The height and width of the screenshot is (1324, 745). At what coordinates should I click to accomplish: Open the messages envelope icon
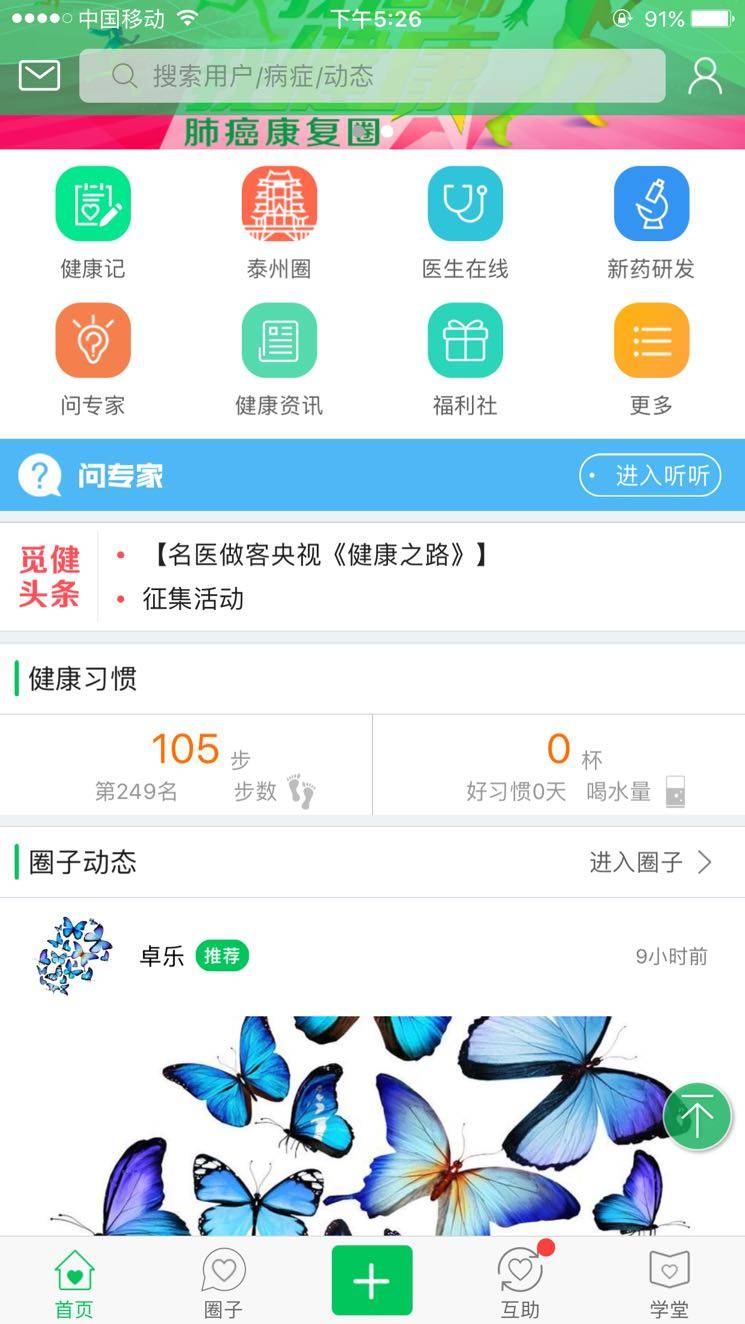point(40,76)
